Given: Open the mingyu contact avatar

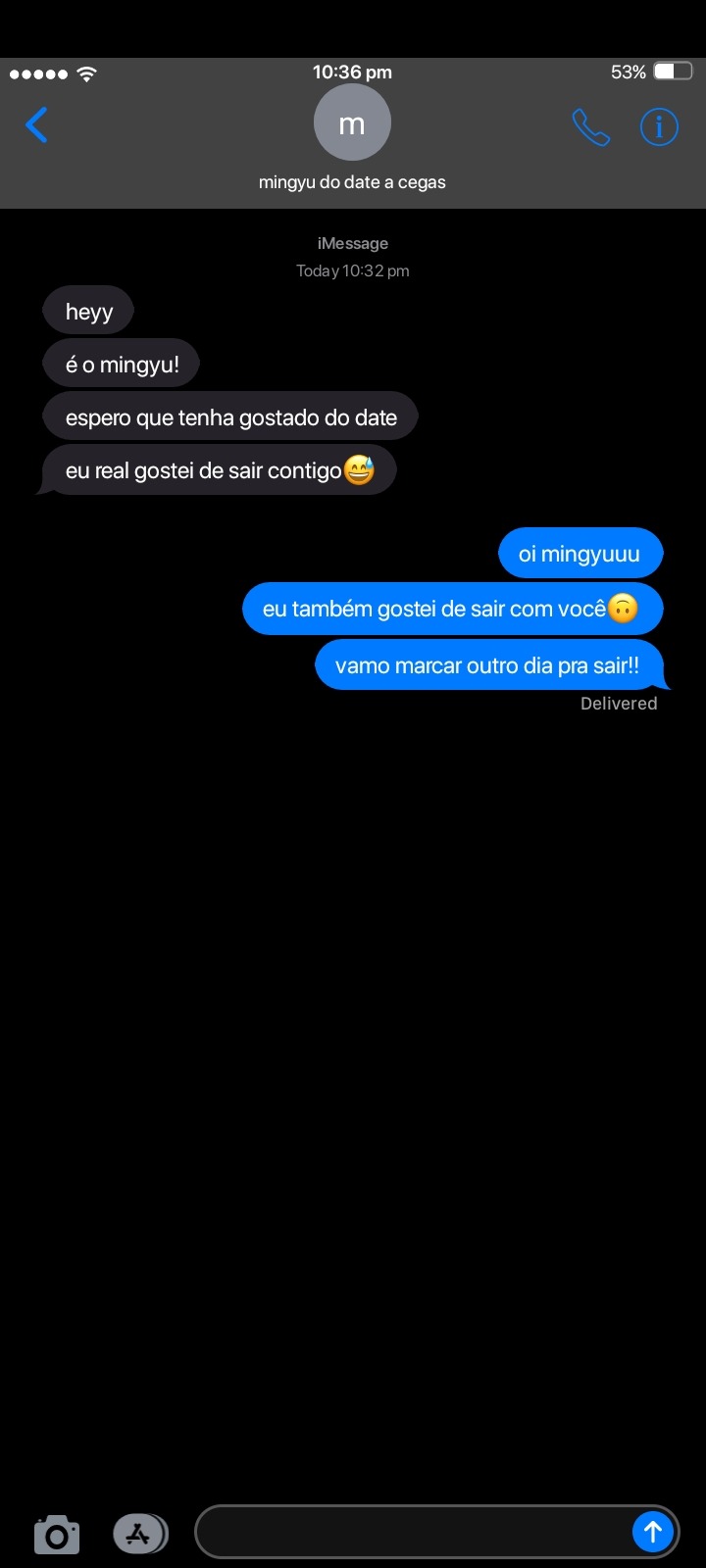Looking at the screenshot, I should pos(352,123).
